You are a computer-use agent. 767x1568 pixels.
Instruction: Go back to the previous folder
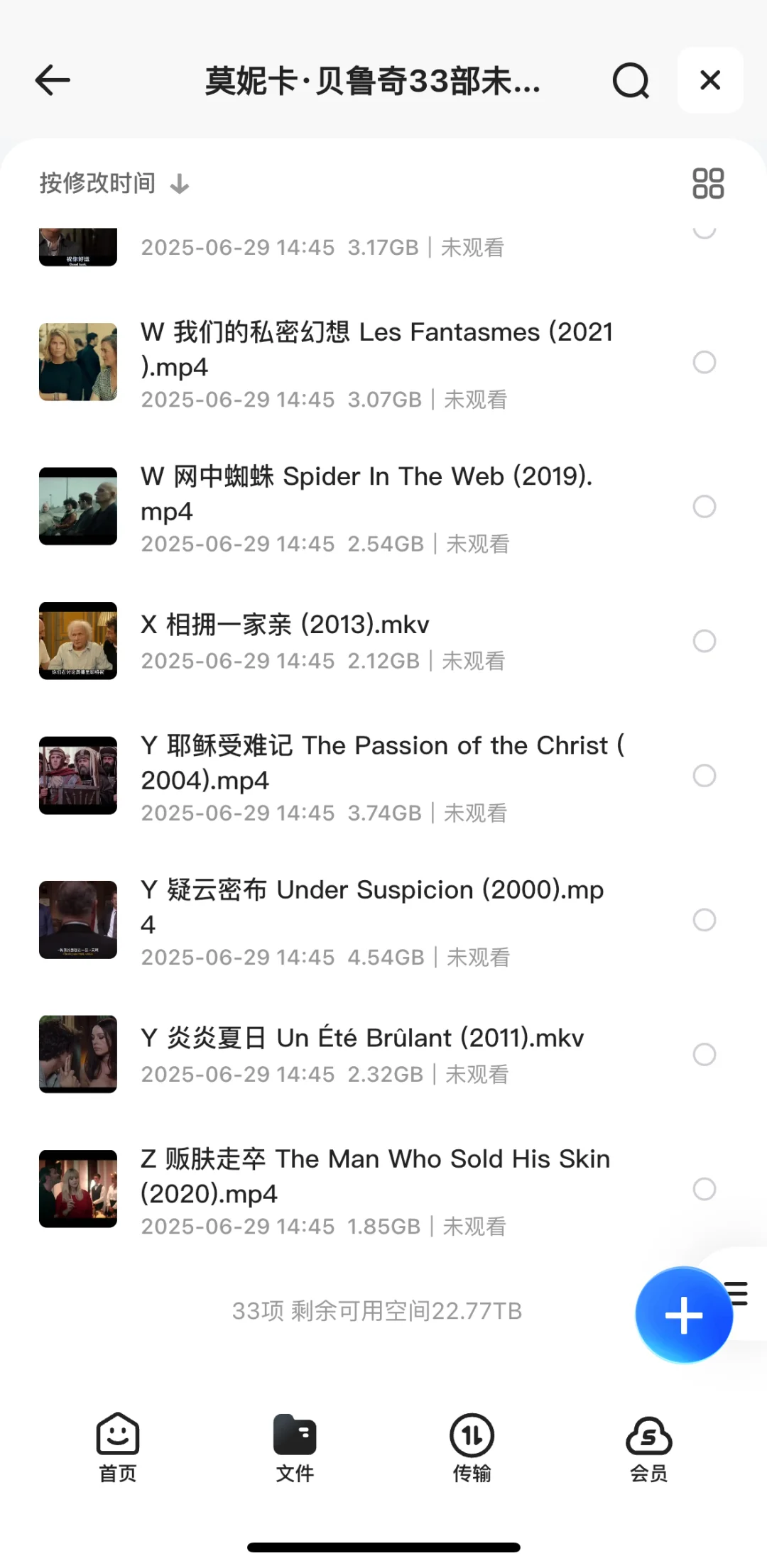pyautogui.click(x=53, y=80)
